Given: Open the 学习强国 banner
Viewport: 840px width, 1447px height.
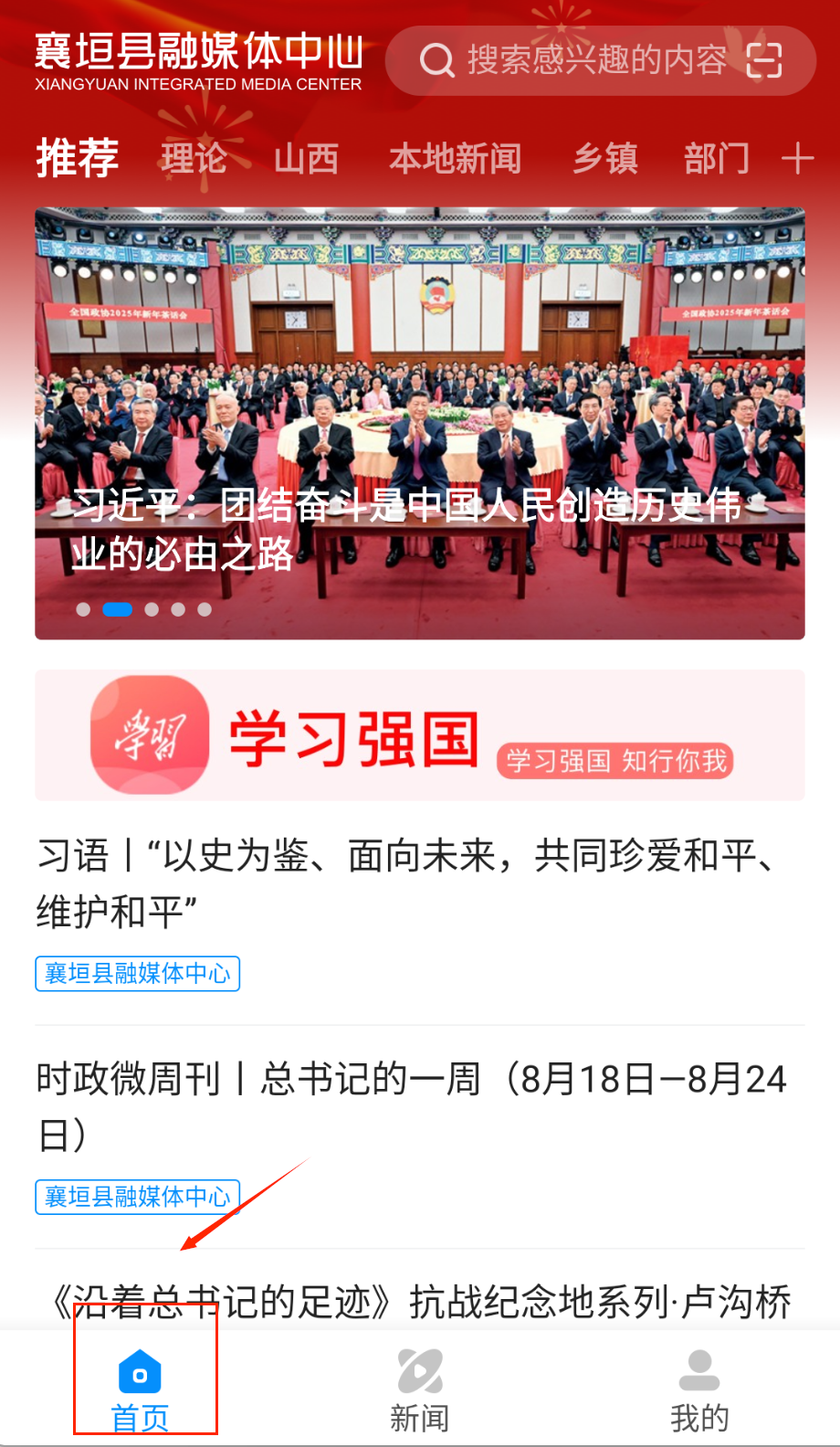Looking at the screenshot, I should tap(420, 736).
